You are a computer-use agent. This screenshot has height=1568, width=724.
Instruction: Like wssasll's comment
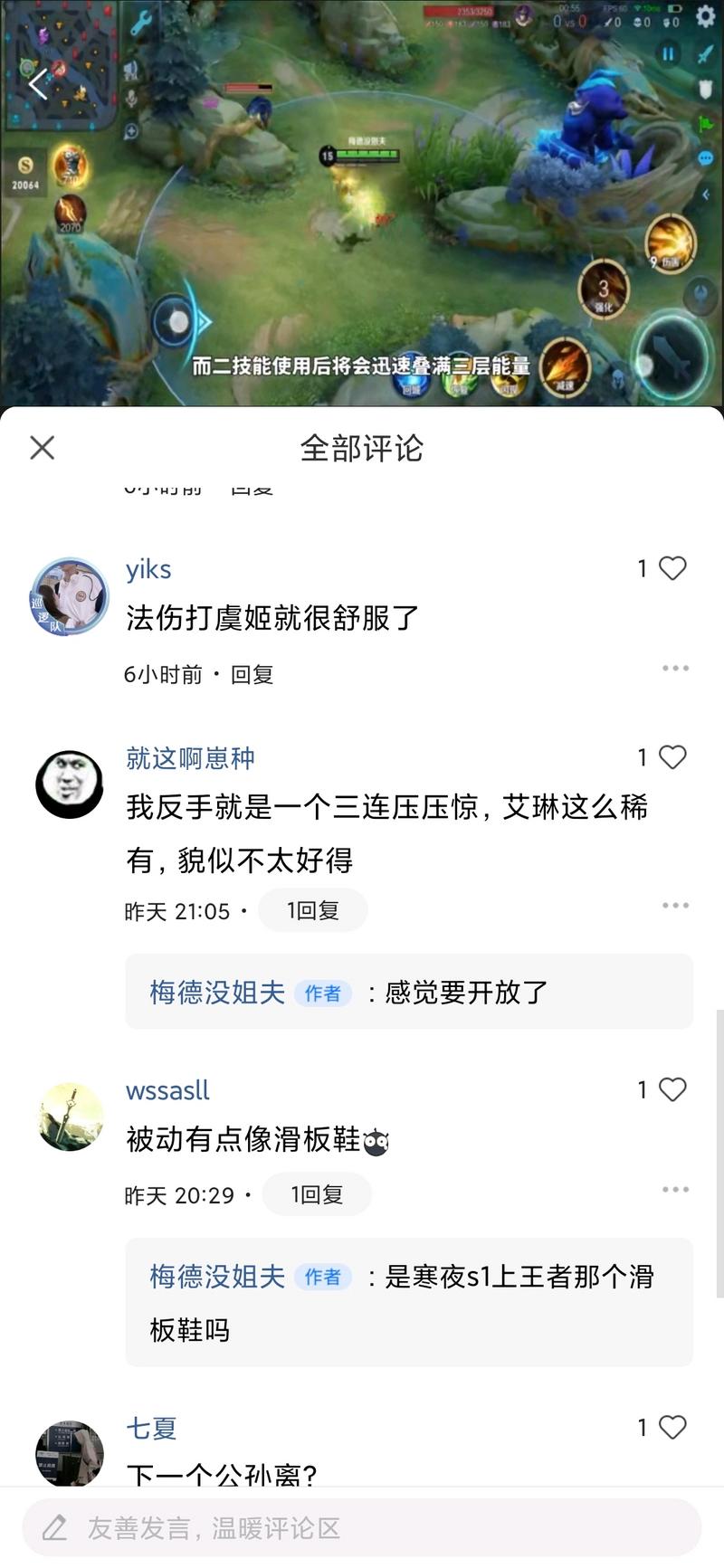[672, 1089]
